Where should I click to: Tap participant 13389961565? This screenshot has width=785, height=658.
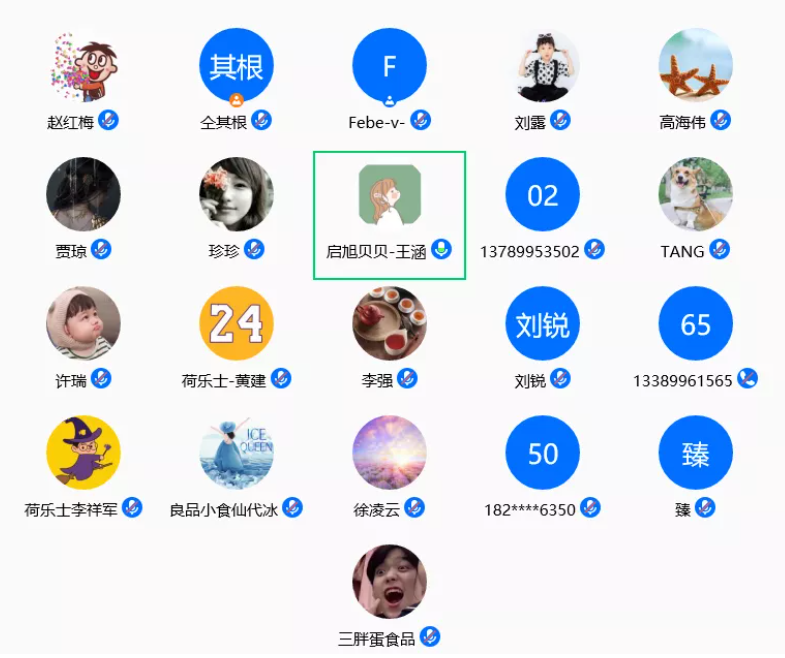tap(696, 324)
